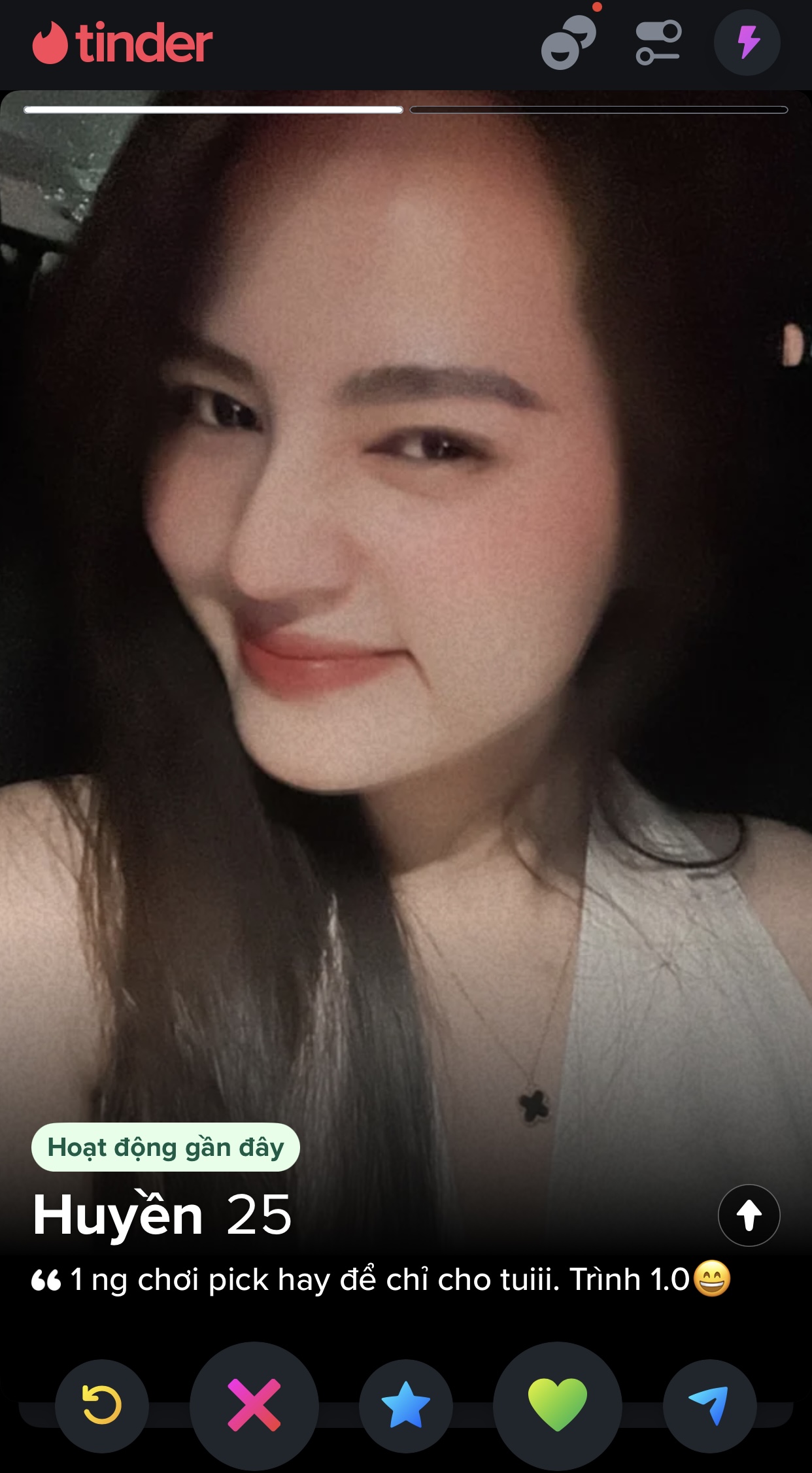Open the discovery filter settings
812x1473 pixels.
pyautogui.click(x=658, y=43)
